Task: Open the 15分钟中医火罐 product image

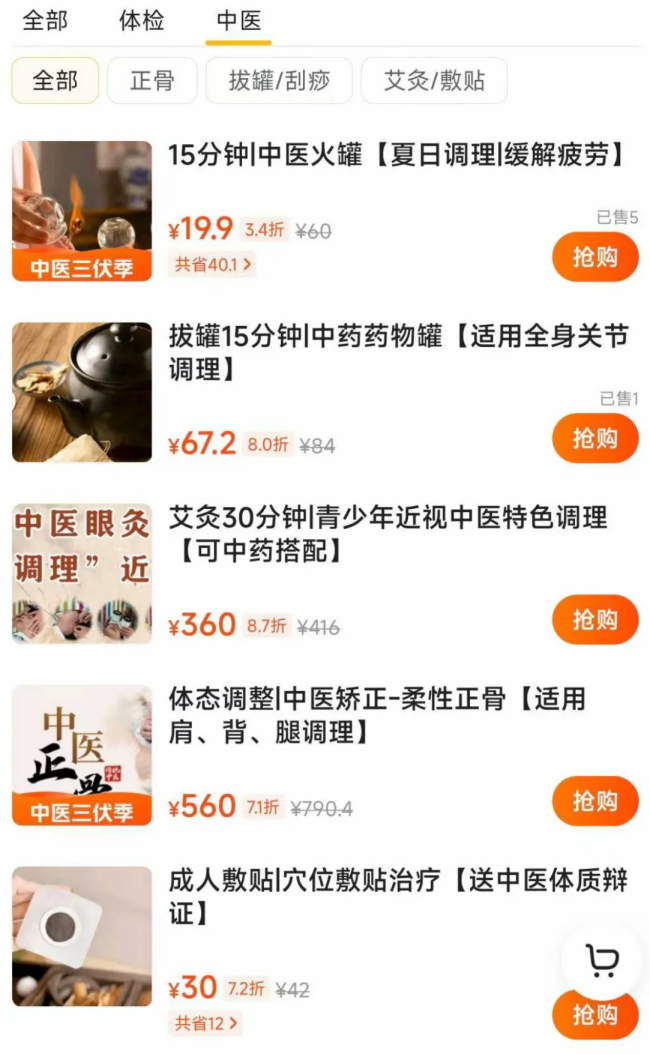Action: click(82, 211)
